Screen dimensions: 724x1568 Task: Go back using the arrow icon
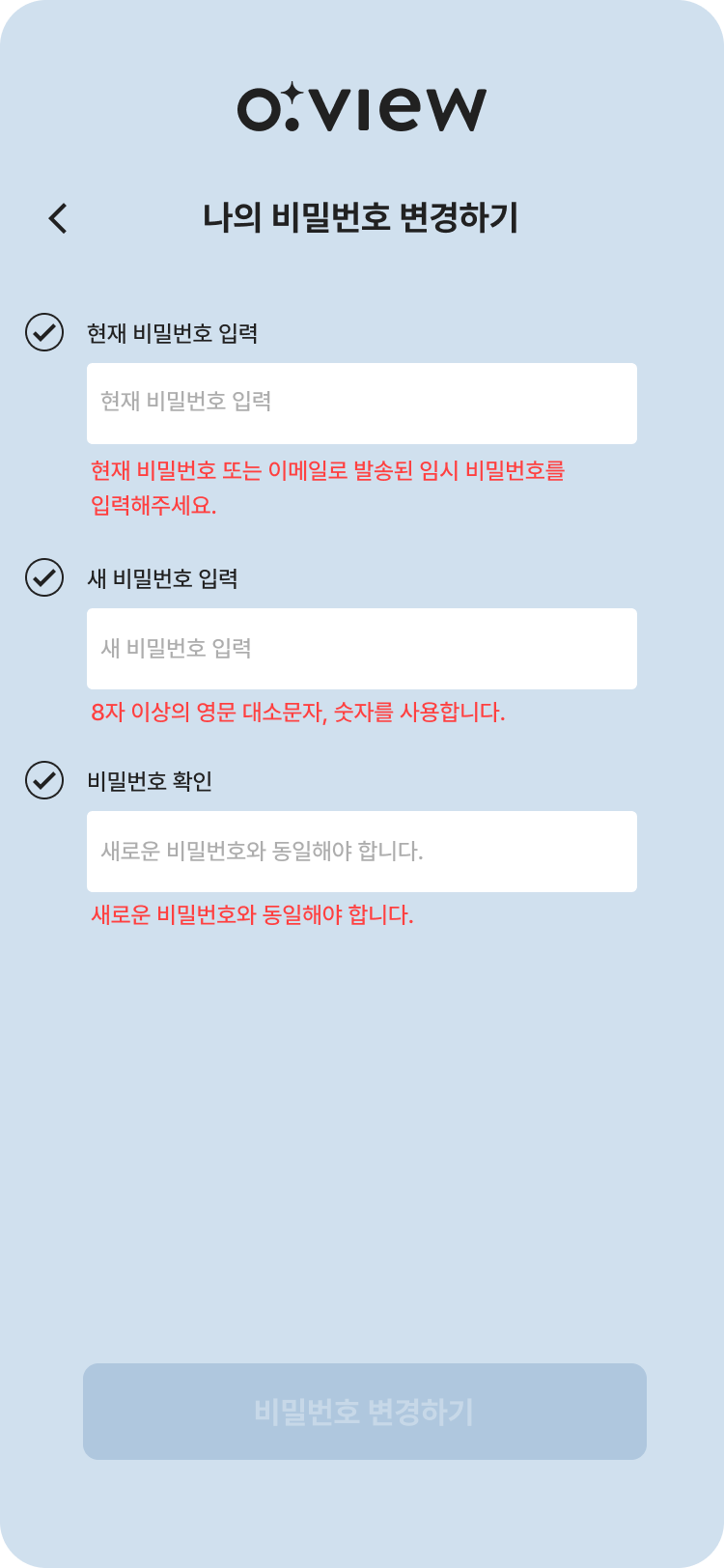point(58,218)
